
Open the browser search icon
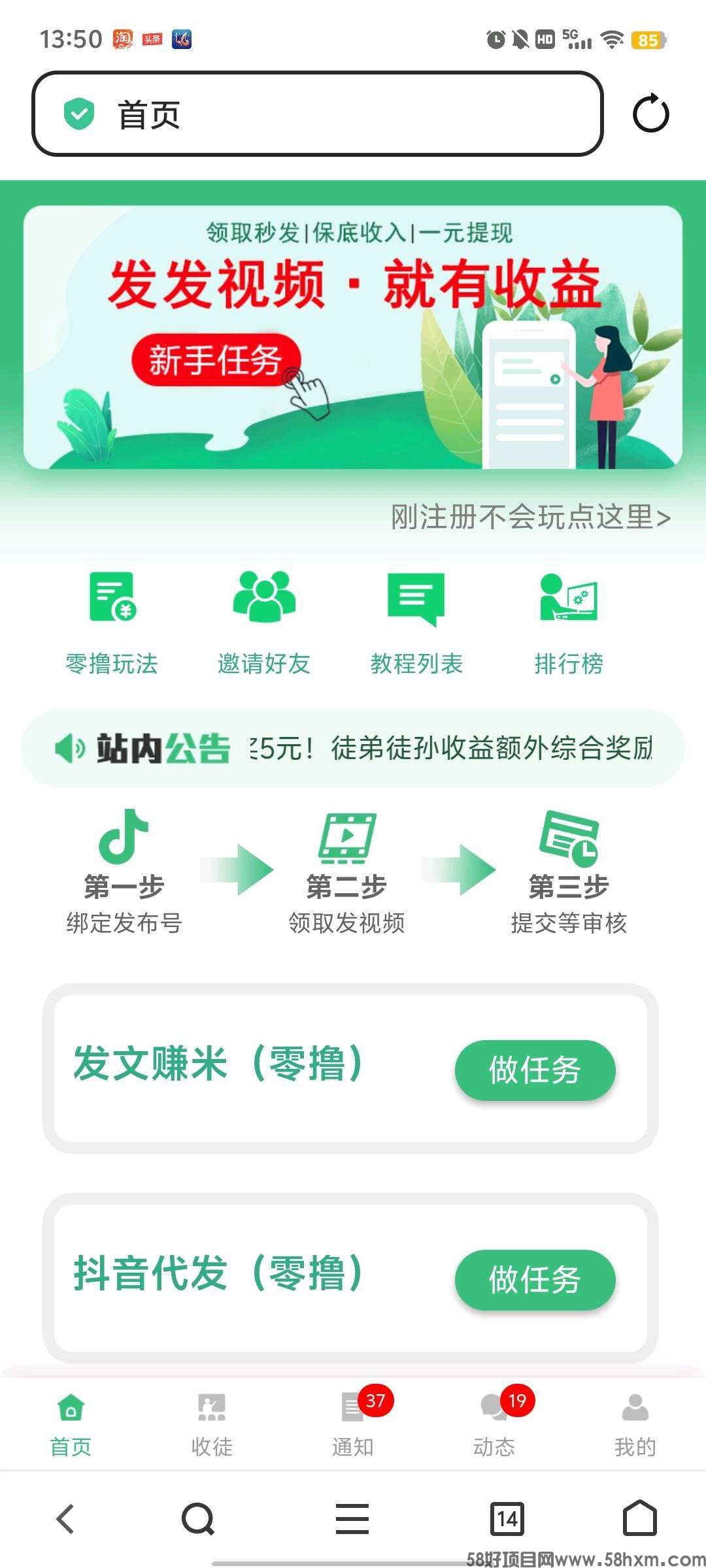click(x=198, y=1518)
